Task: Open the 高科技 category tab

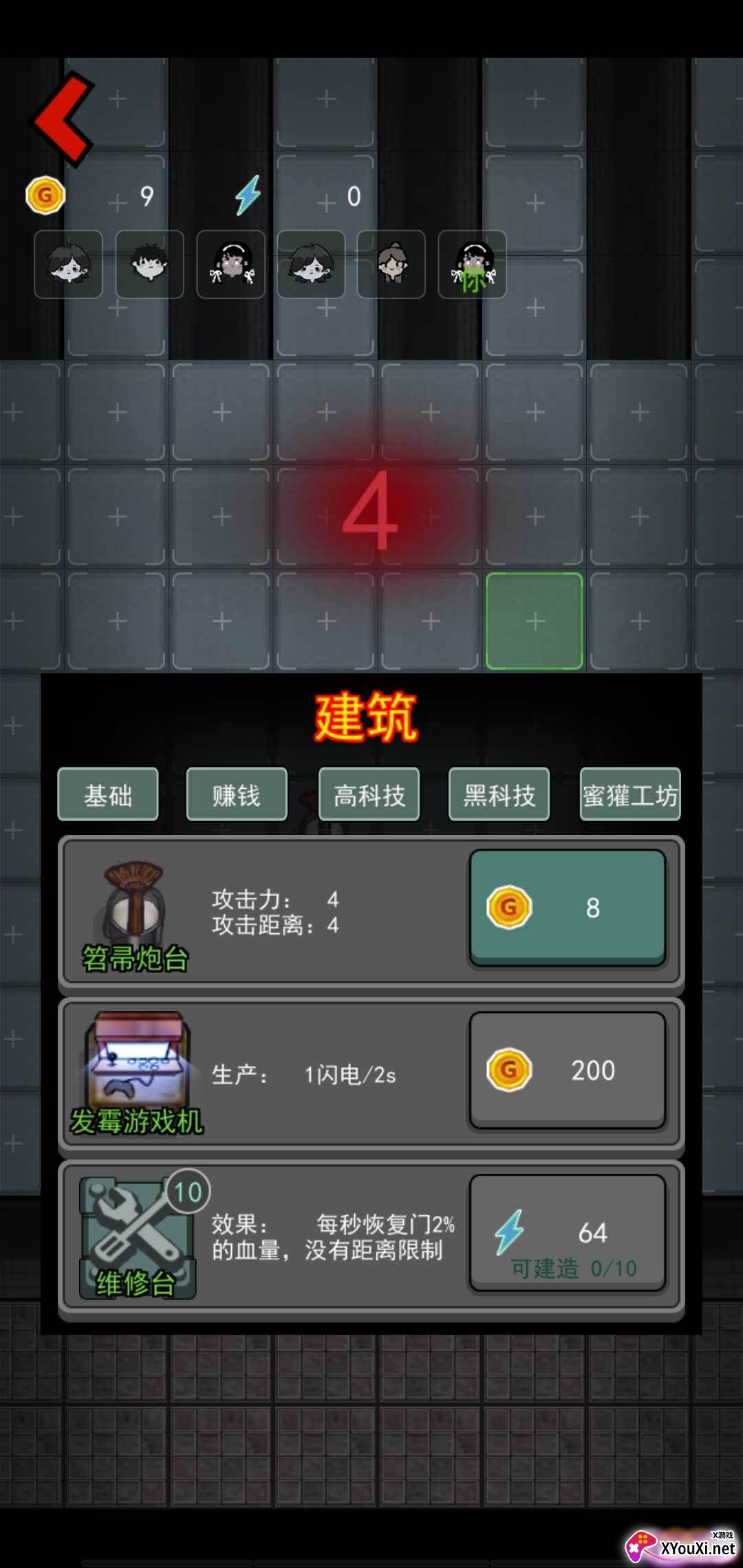Action: [369, 795]
